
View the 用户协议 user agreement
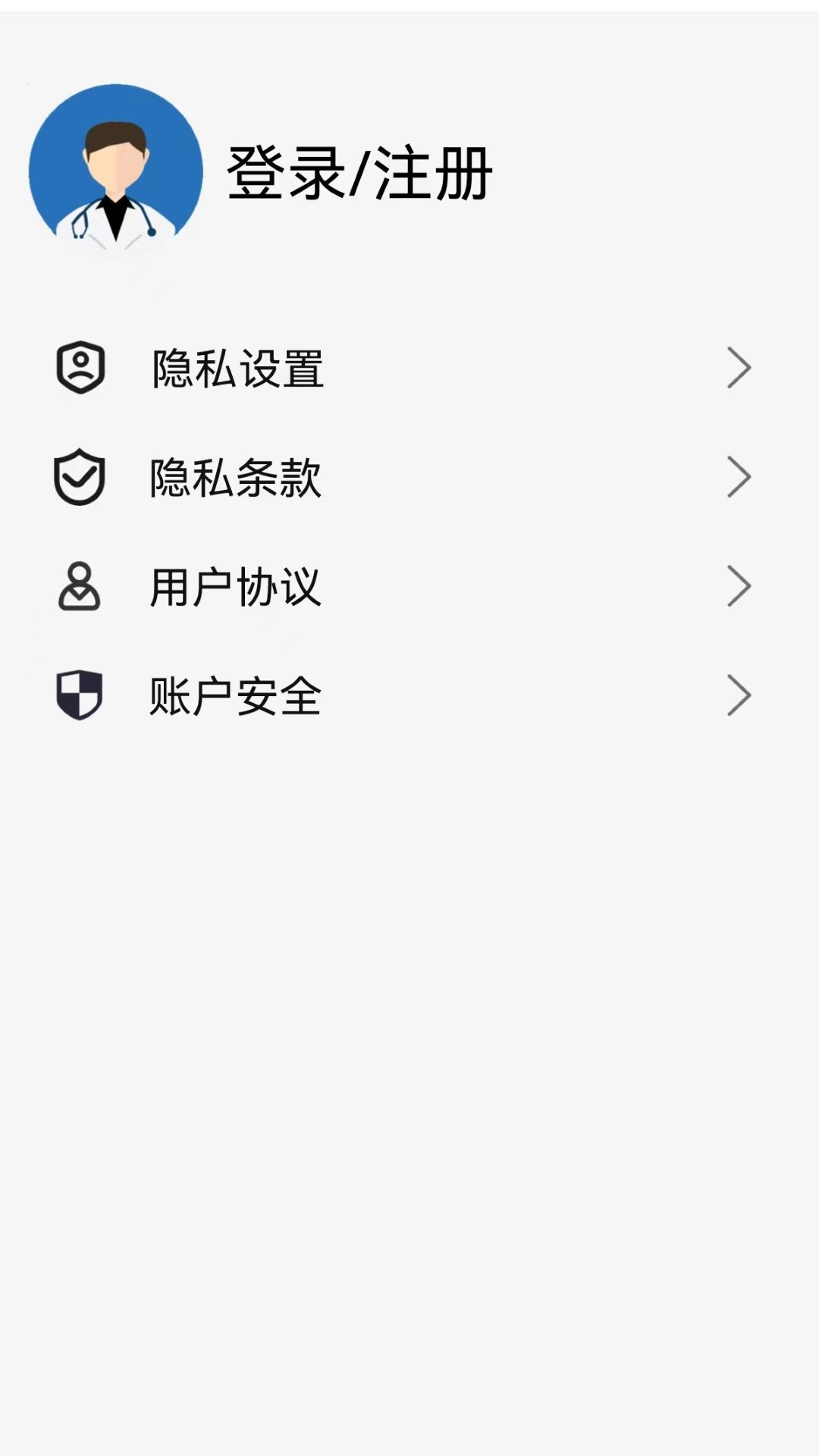(x=237, y=587)
